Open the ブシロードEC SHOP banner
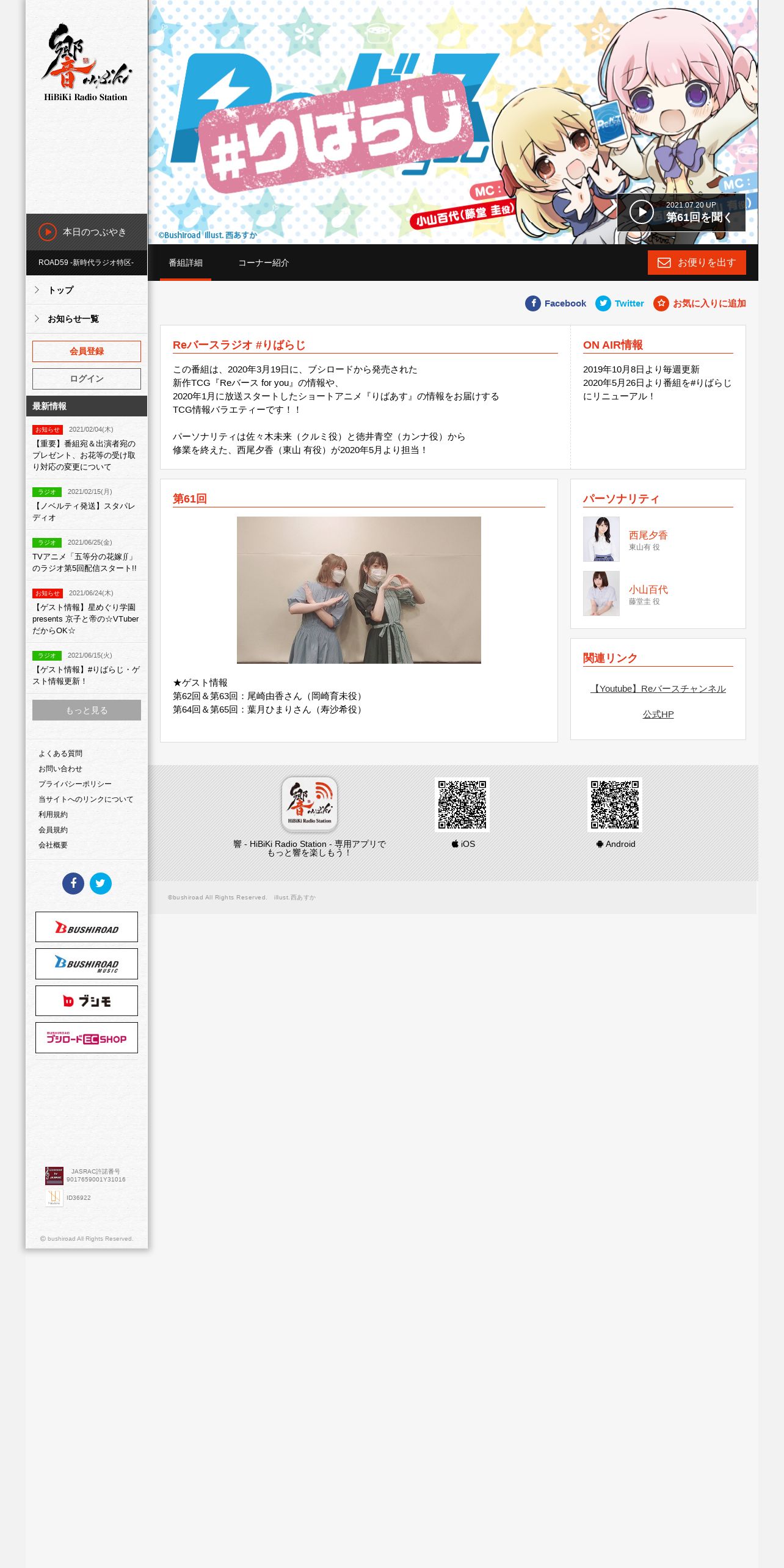Viewport: 784px width, 1568px height. (87, 1038)
